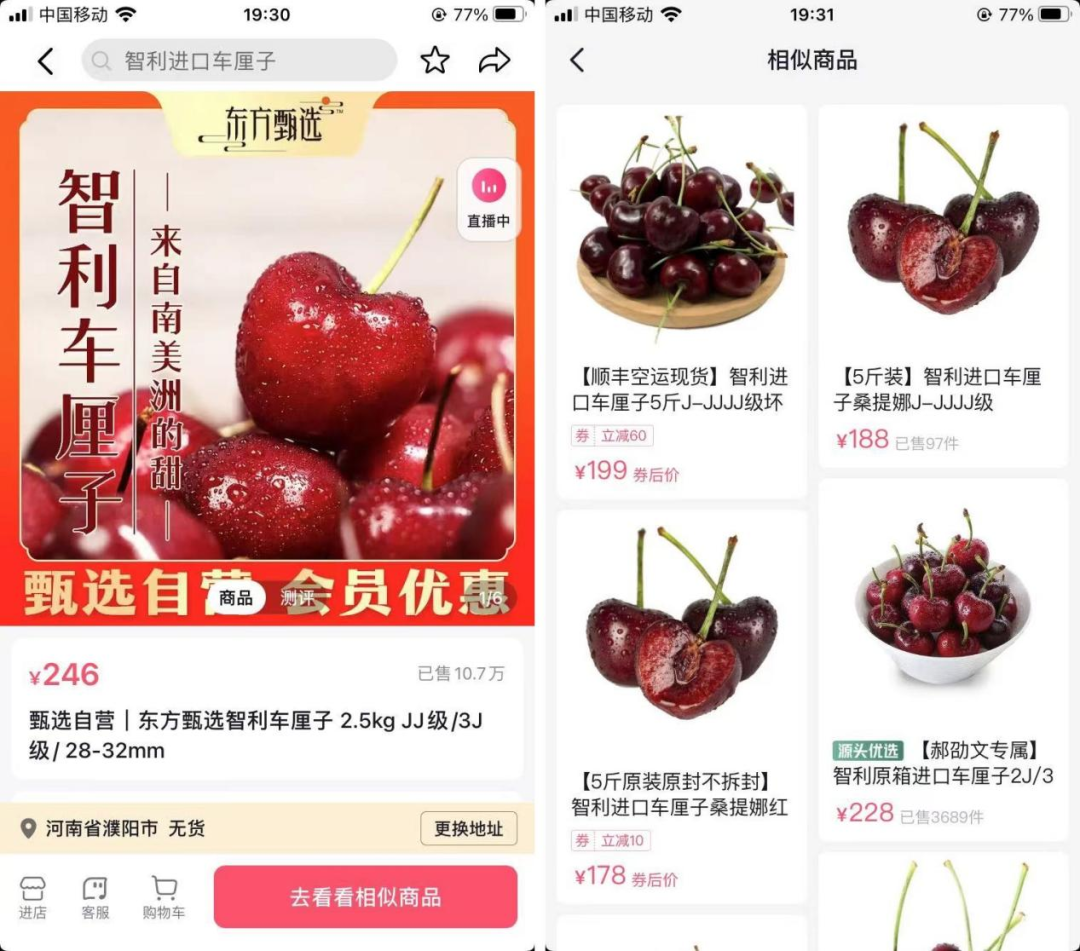
Task: Open the 5斤装 cherry card priced ¥188
Action: [x=942, y=285]
